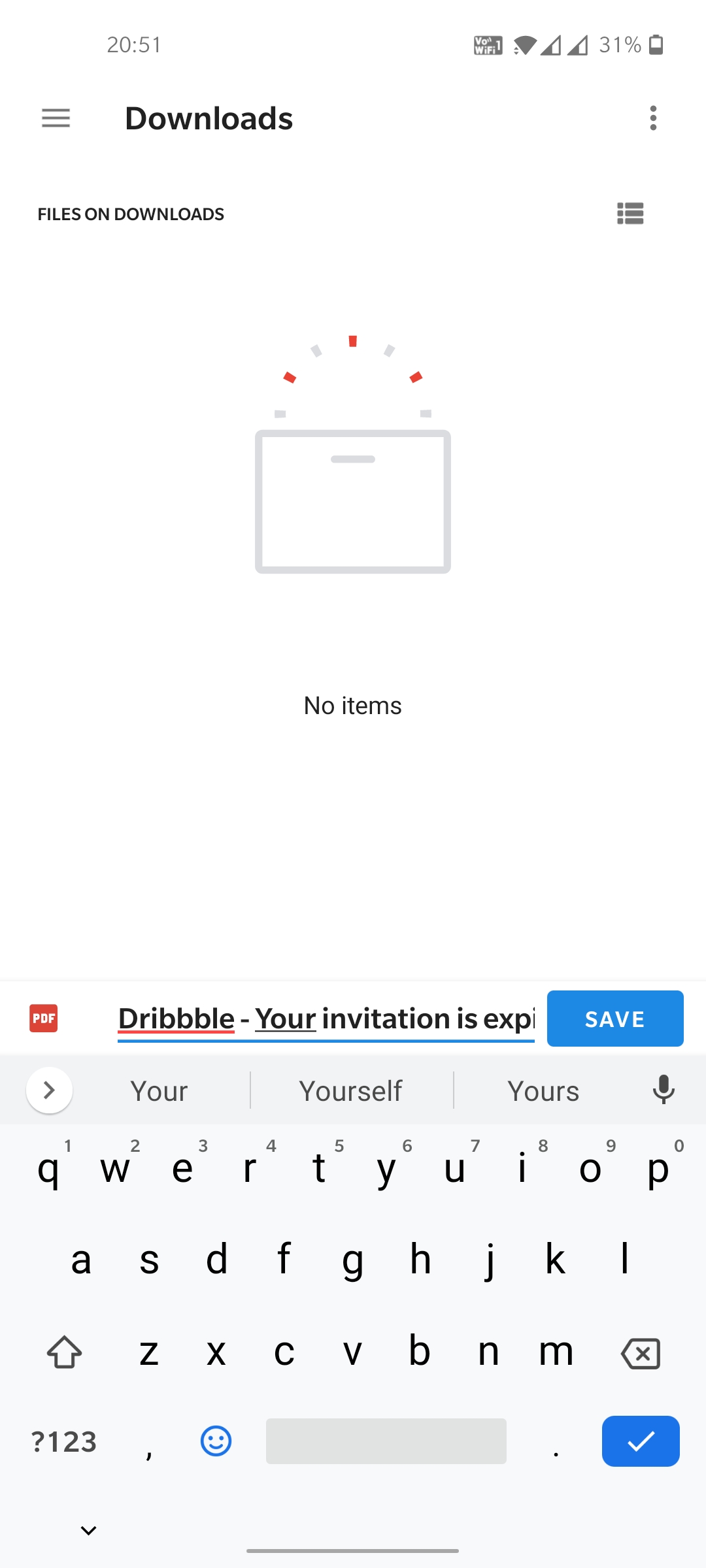Choose the "Yours" word suggestion
Viewport: 706px width, 1568px height.
click(543, 1090)
